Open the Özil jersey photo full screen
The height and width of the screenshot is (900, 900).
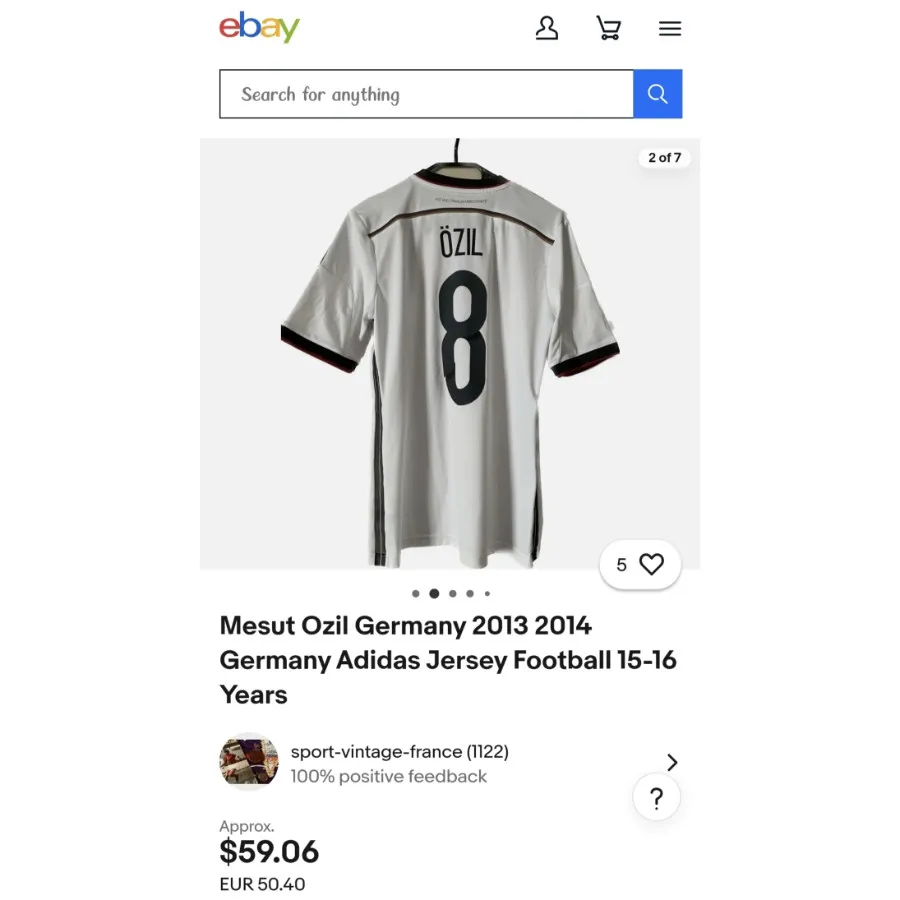click(449, 355)
